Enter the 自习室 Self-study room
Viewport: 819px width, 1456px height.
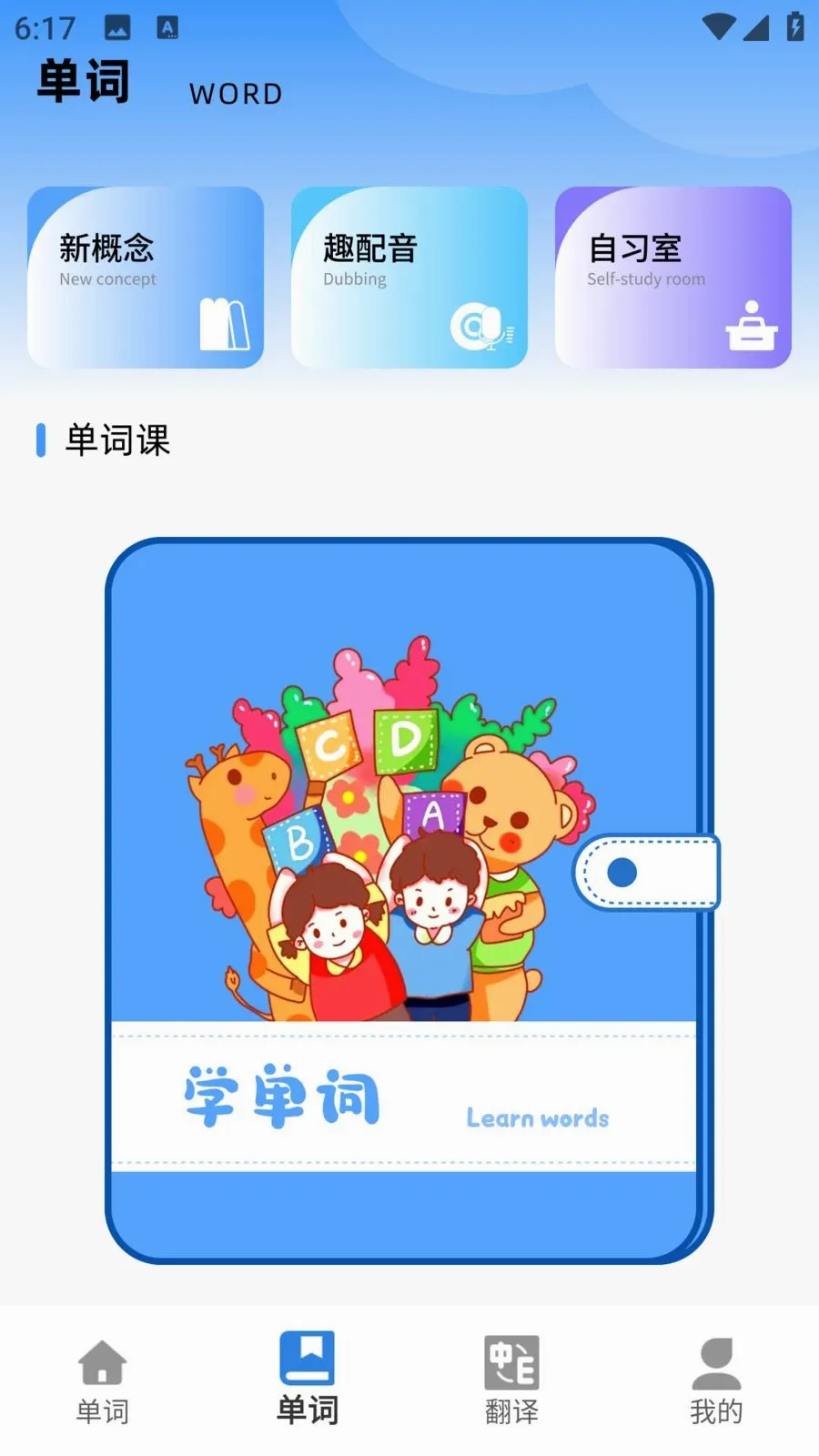click(673, 278)
